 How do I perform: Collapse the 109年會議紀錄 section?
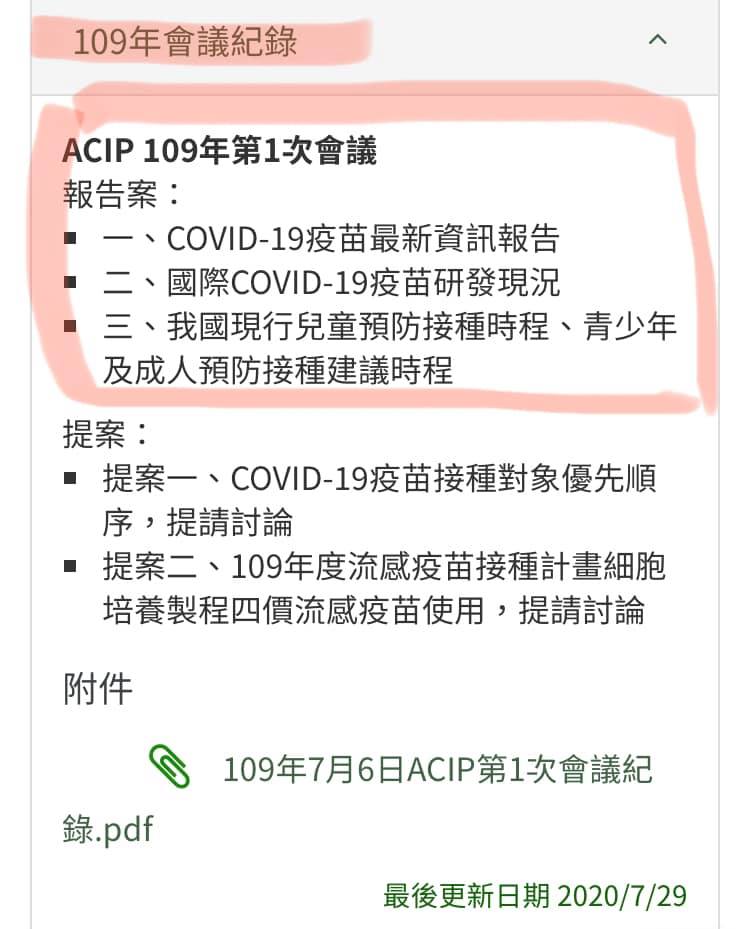(657, 40)
